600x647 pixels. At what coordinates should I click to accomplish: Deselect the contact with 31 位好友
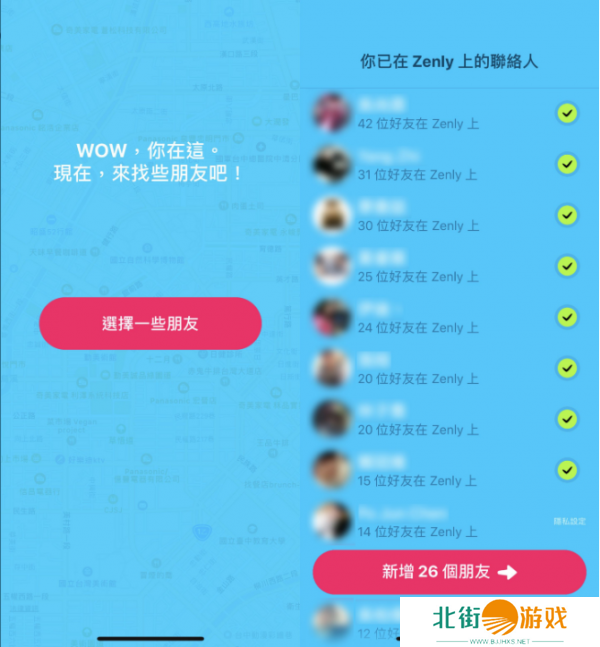pyautogui.click(x=567, y=164)
